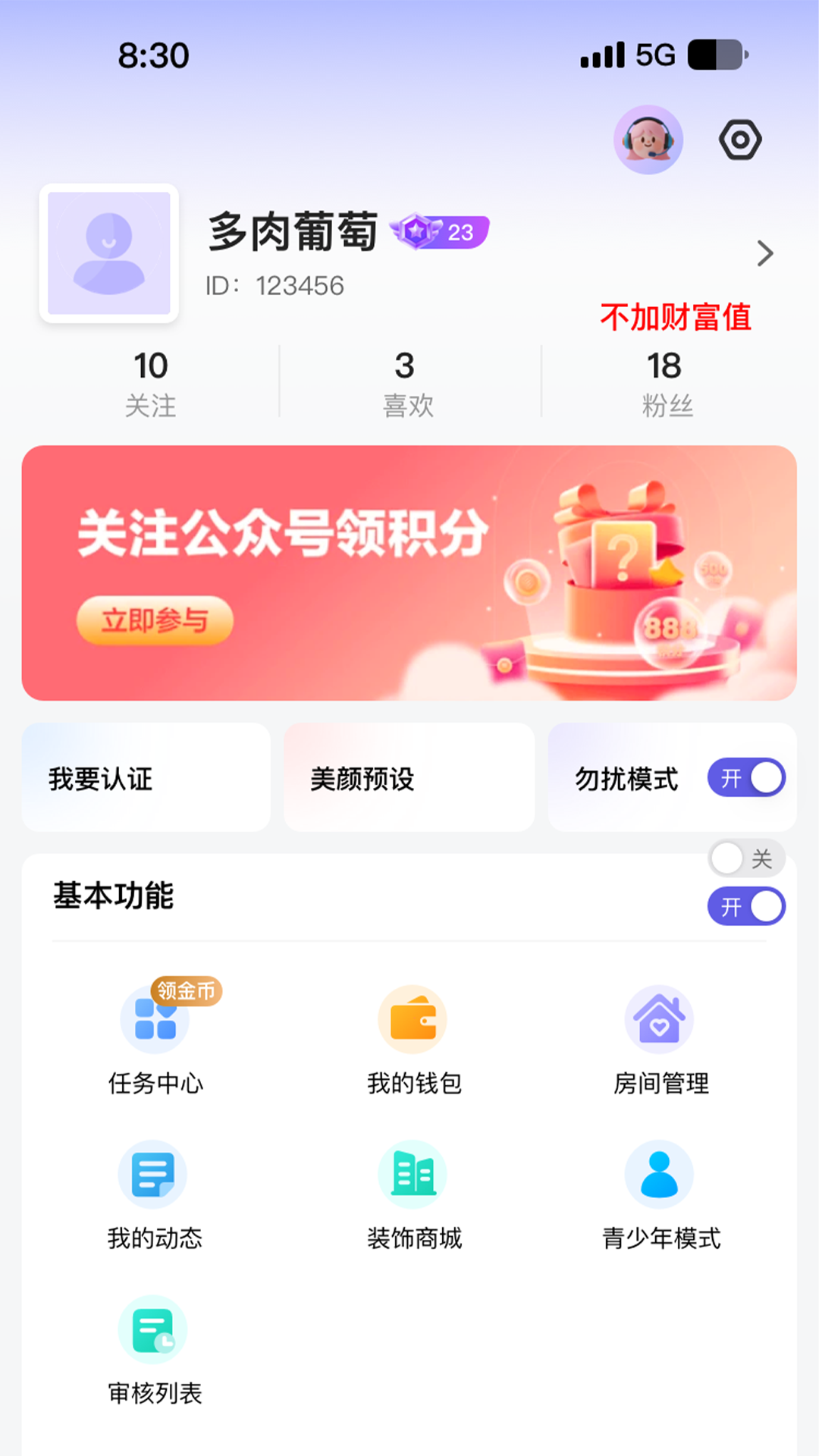Open 房间管理 house icon
Viewport: 819px width, 1456px height.
[x=660, y=1020]
